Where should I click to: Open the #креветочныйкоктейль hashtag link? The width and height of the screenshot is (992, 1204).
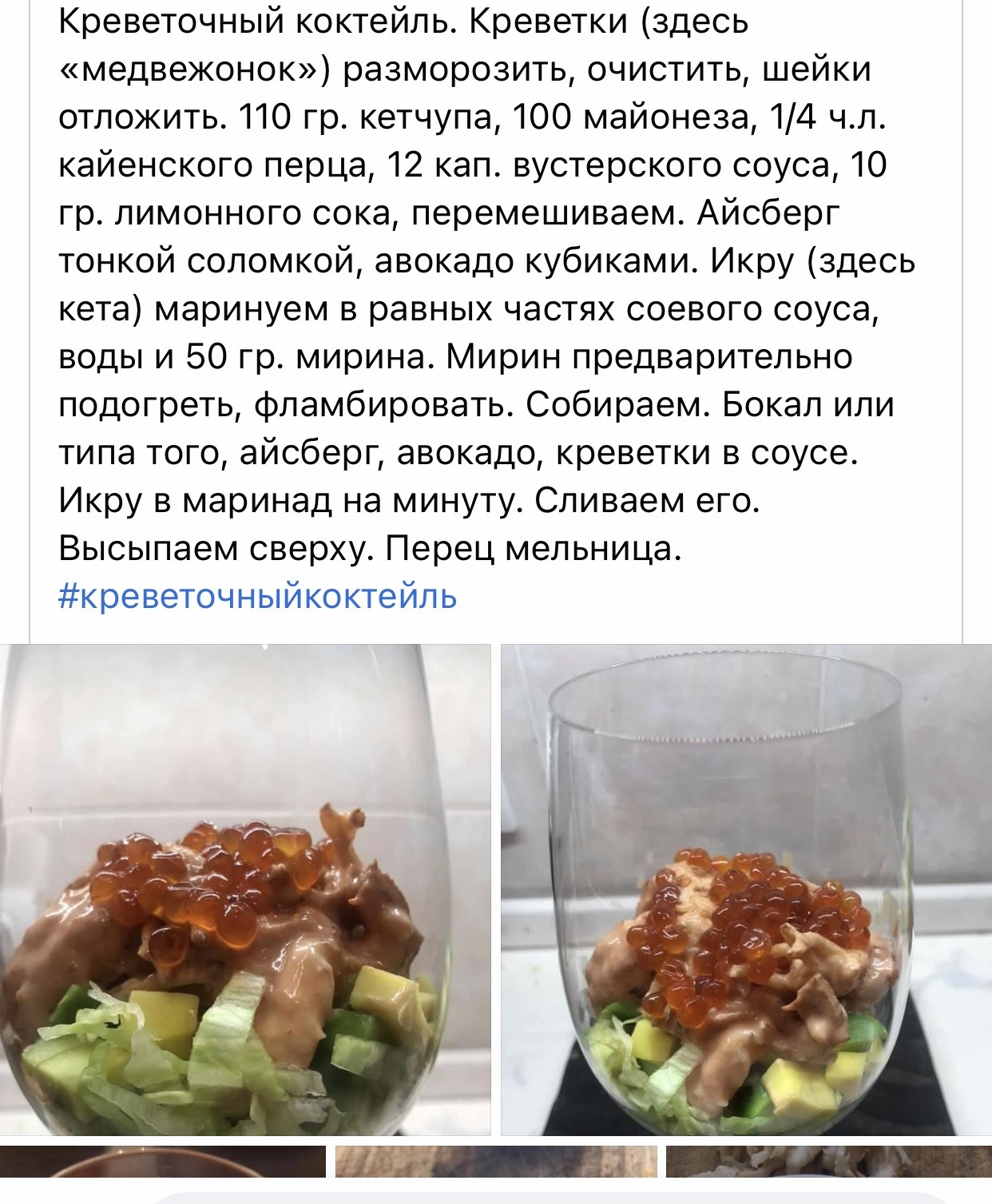coord(257,597)
